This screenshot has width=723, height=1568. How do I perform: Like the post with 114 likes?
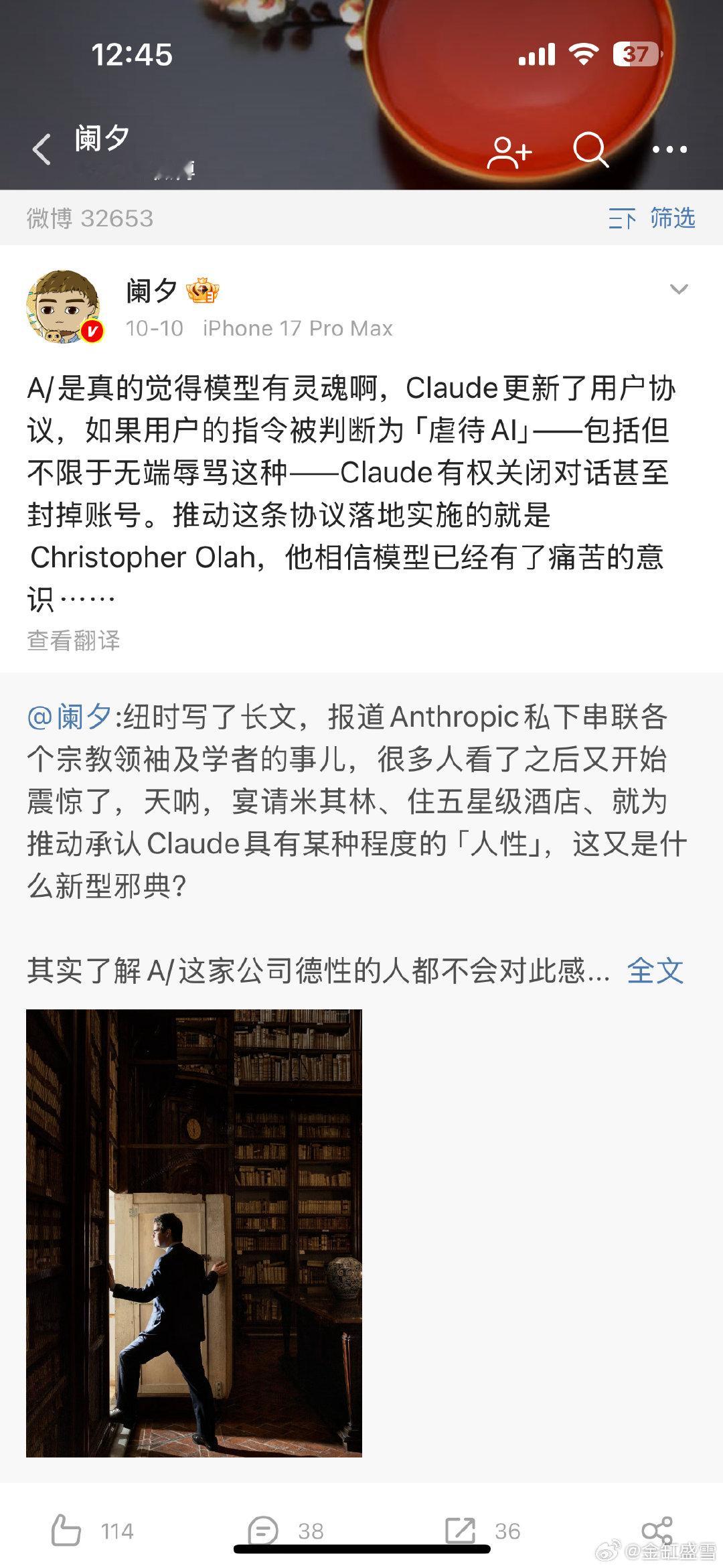point(92,1531)
